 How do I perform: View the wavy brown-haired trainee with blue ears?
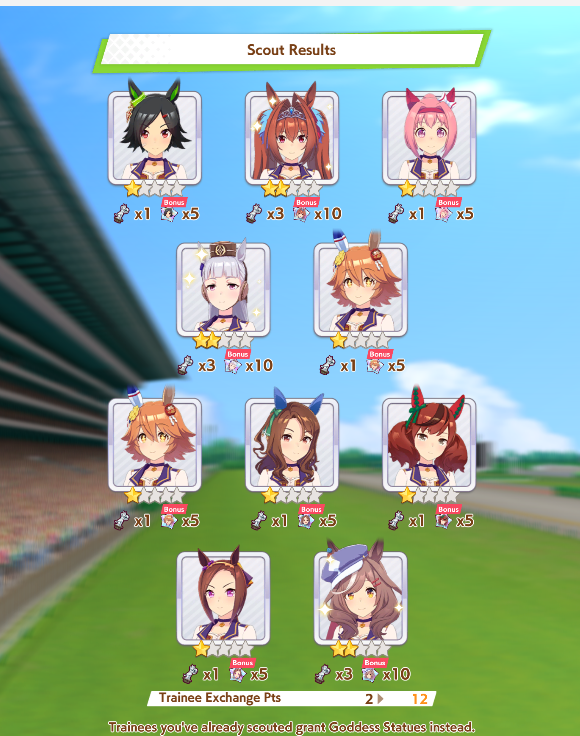point(292,445)
